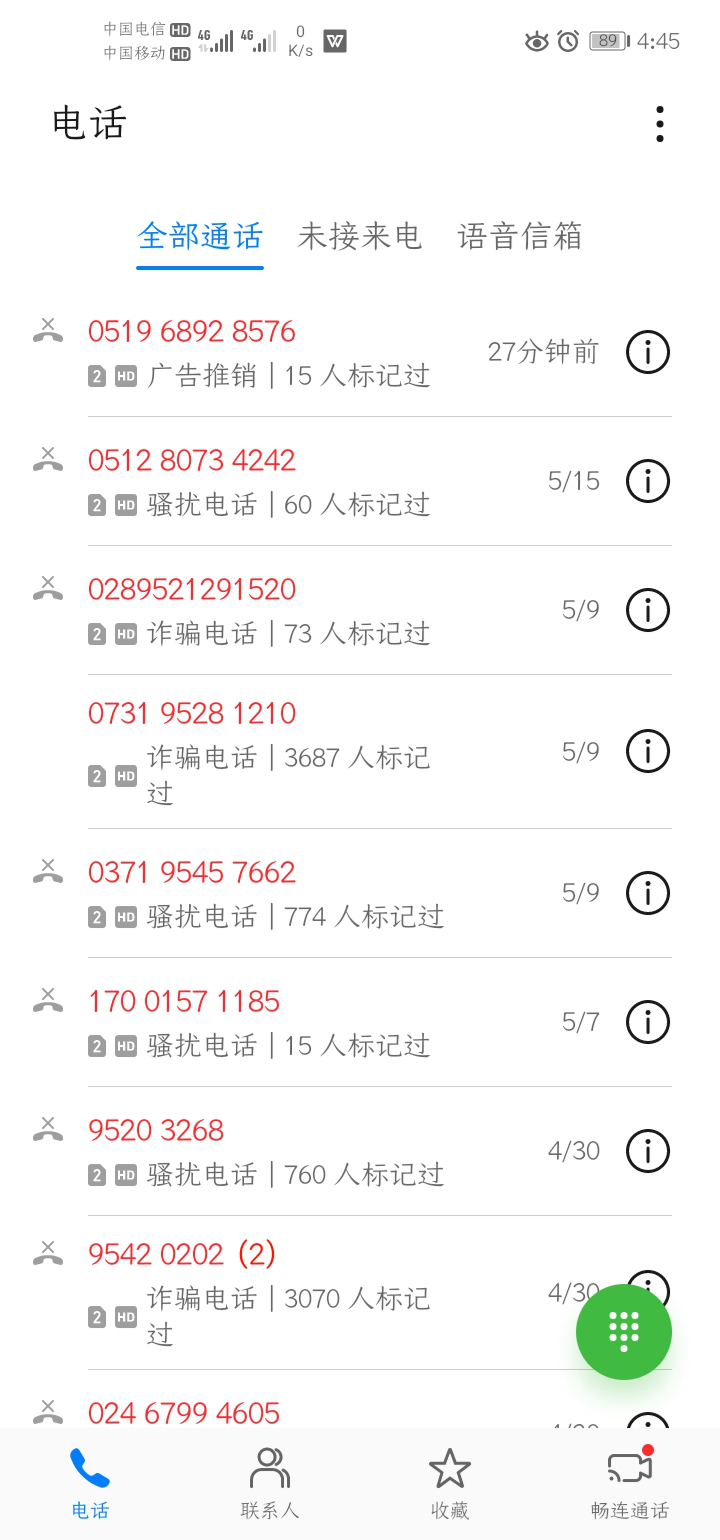Call back 0371 9545 7662
This screenshot has height=1540, width=720.
pyautogui.click(x=260, y=892)
